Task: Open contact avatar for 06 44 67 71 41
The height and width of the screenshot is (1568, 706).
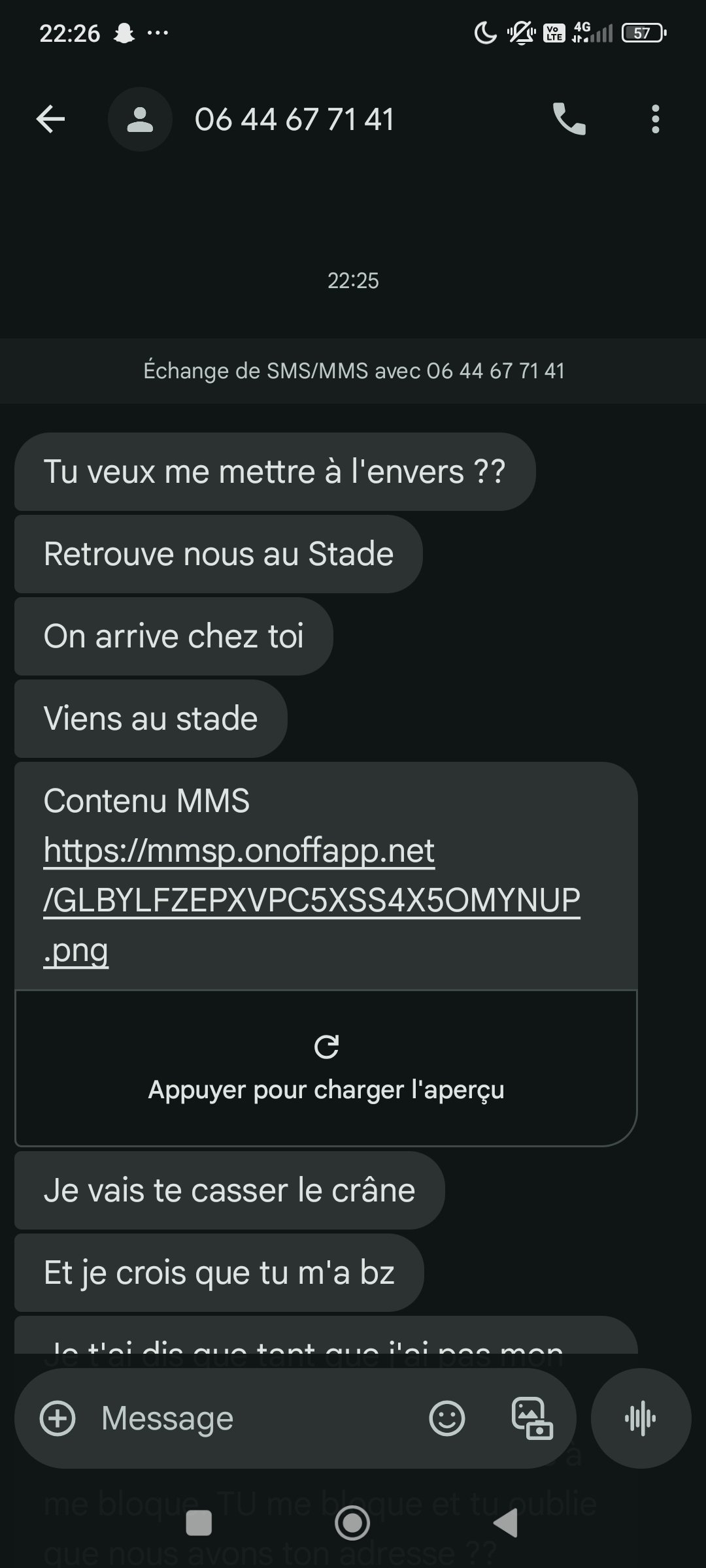Action: pos(140,120)
